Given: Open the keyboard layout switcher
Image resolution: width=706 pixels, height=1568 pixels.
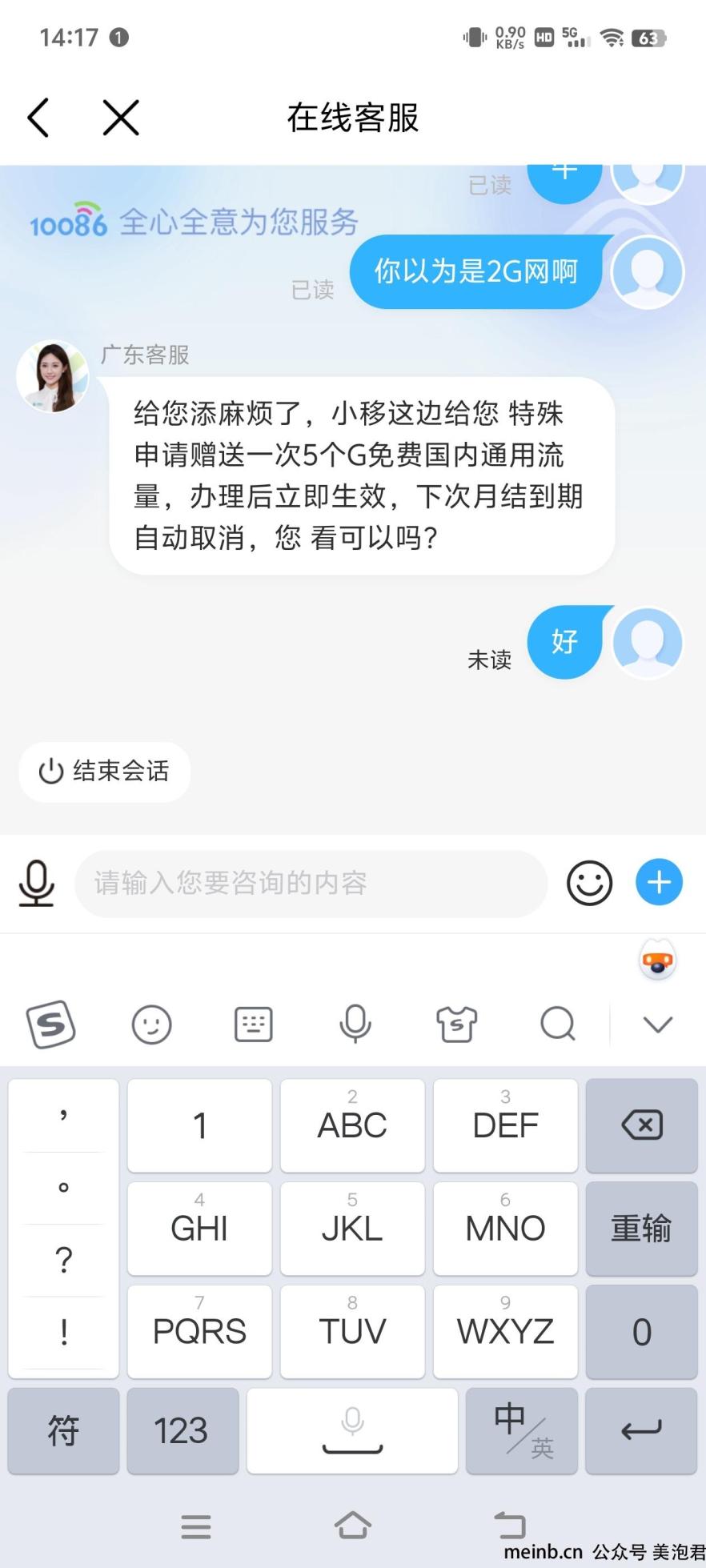Looking at the screenshot, I should click(253, 1024).
